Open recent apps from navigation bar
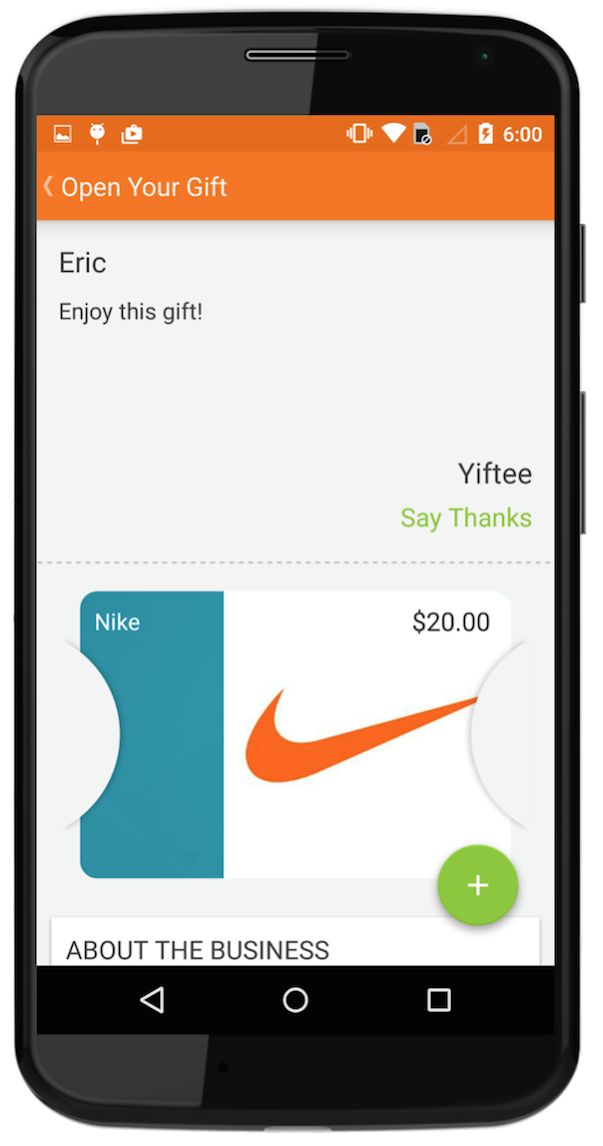Screen dimensions: 603x1146 tap(438, 1000)
